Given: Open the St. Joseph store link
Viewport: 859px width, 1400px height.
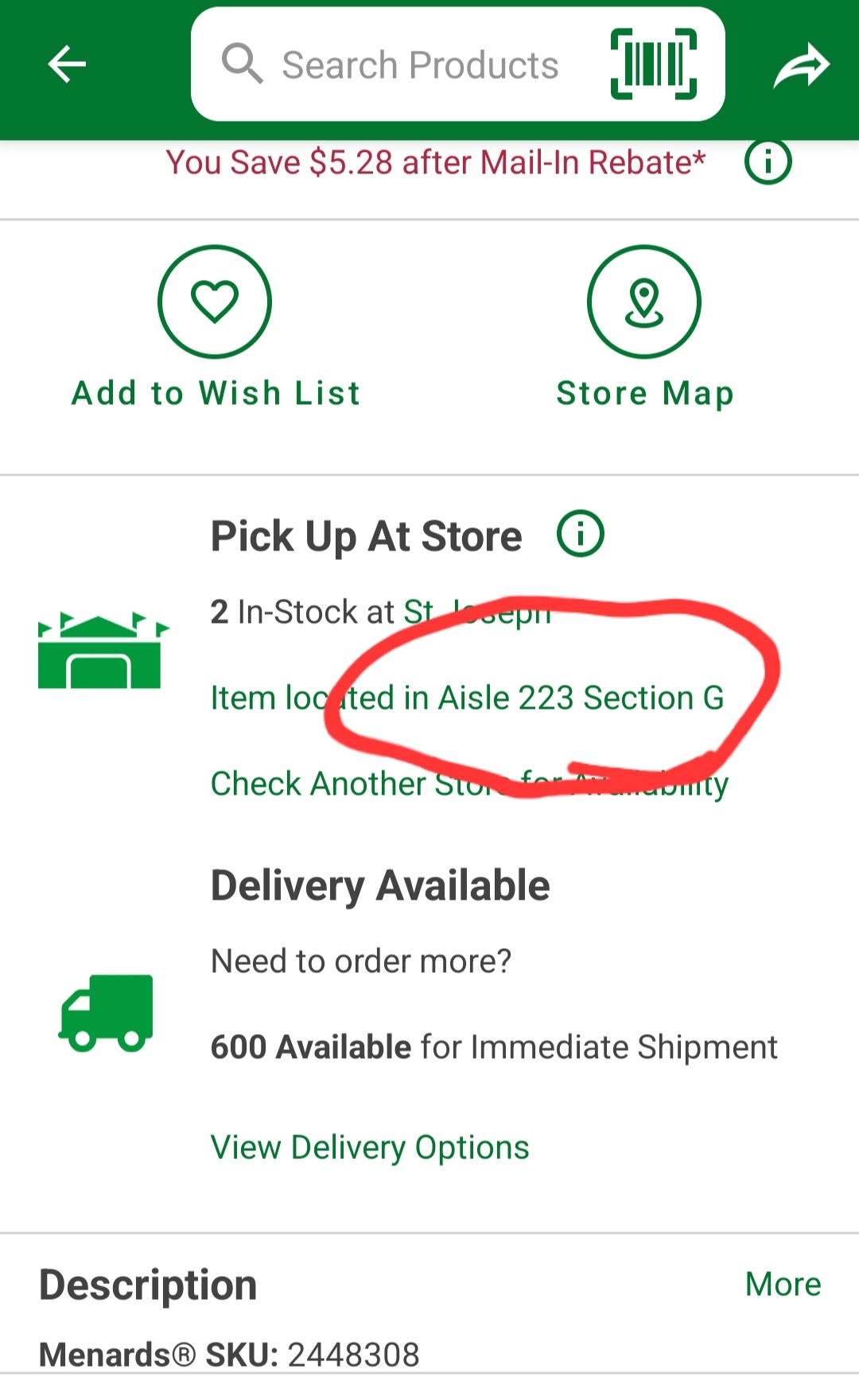Looking at the screenshot, I should [477, 612].
